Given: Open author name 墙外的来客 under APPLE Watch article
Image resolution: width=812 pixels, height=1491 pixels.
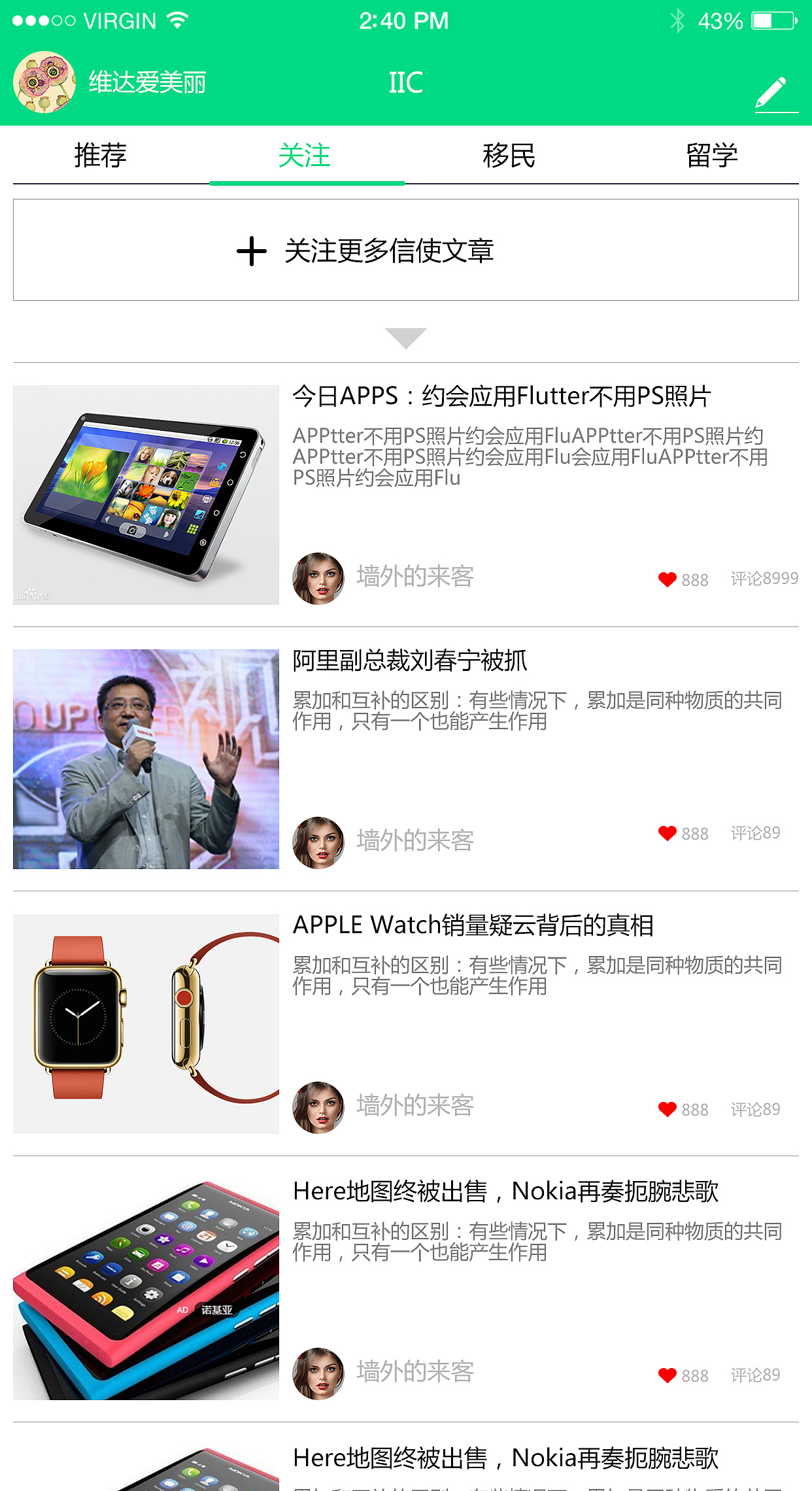Looking at the screenshot, I should [416, 1105].
